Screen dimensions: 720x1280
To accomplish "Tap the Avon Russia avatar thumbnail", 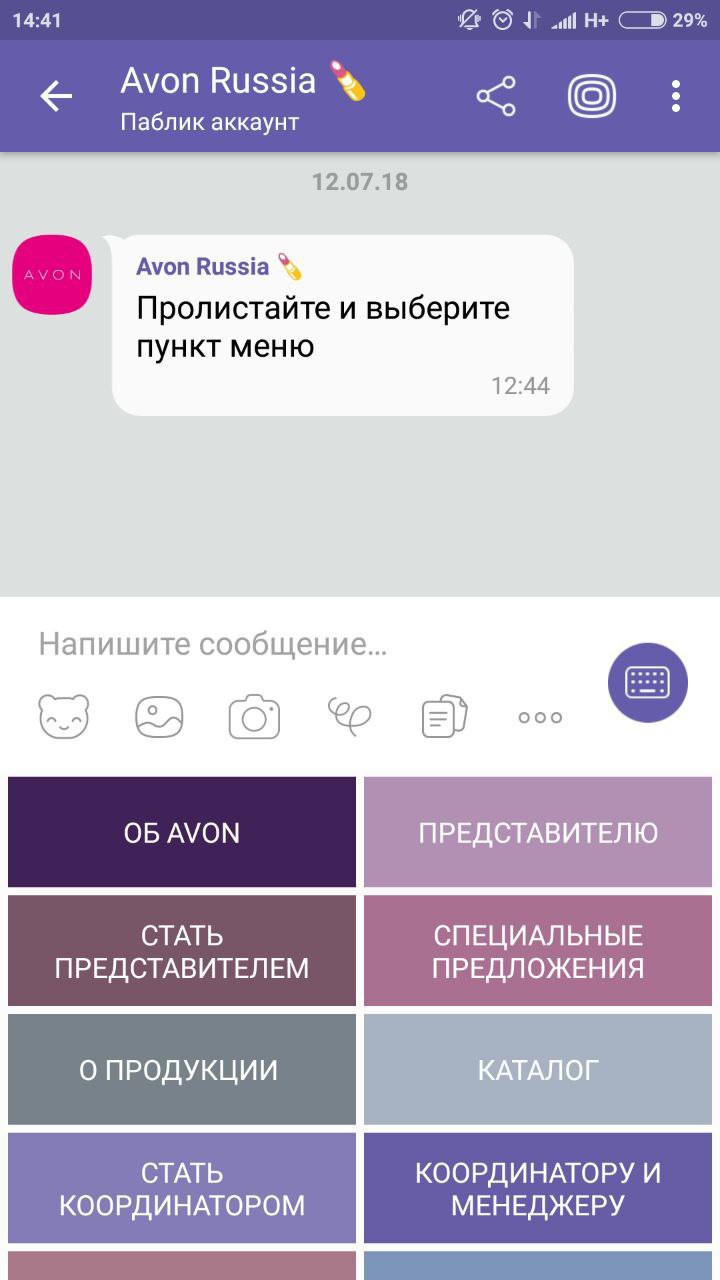I will click(51, 274).
